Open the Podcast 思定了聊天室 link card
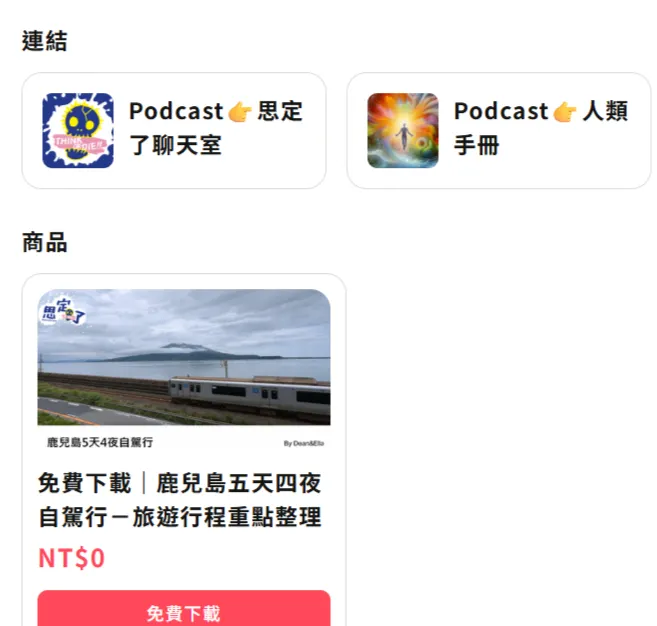Screen dimensions: 657x626 click(174, 130)
